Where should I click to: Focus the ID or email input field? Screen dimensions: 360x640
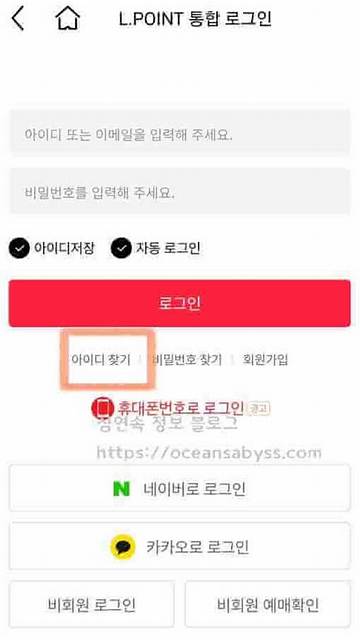180,133
